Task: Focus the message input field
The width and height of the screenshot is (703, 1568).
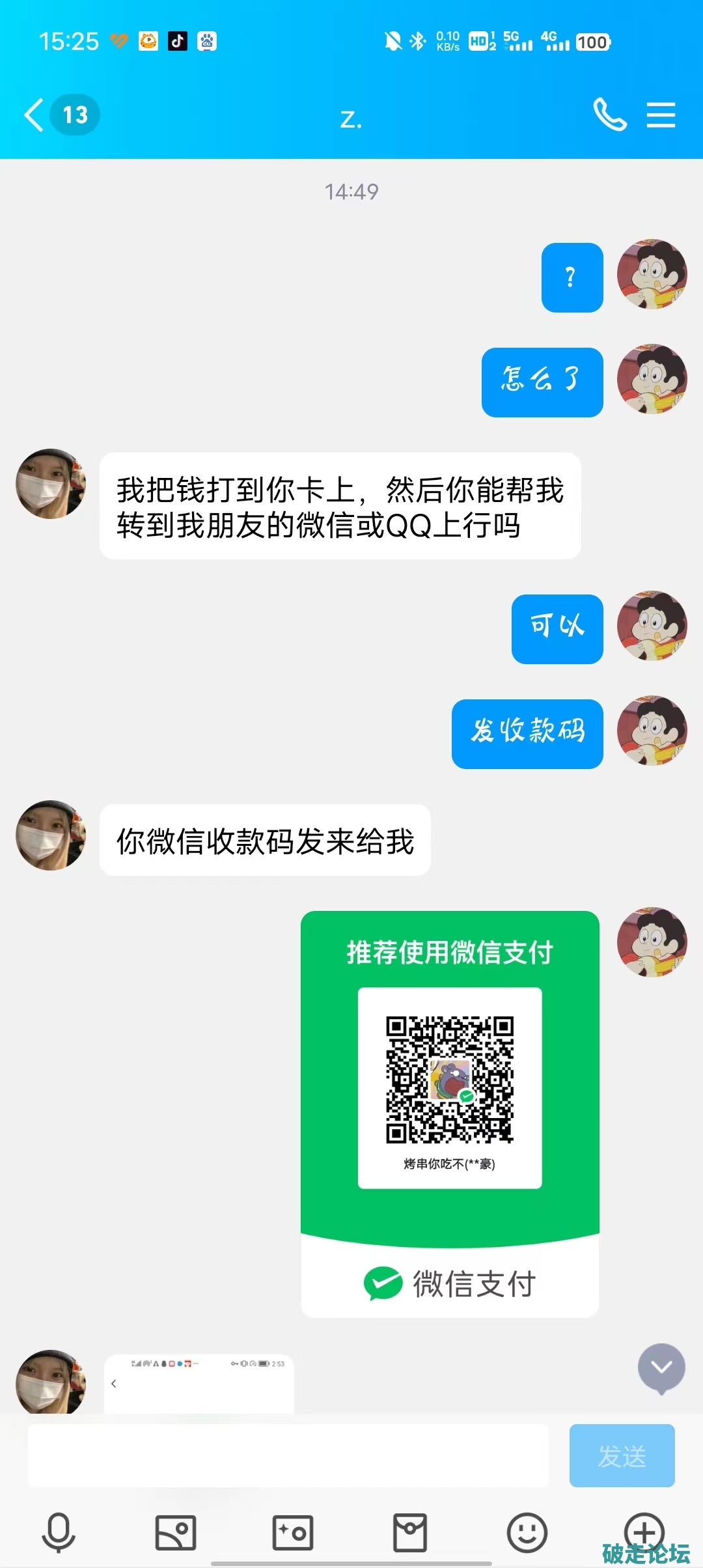Action: click(x=288, y=1455)
